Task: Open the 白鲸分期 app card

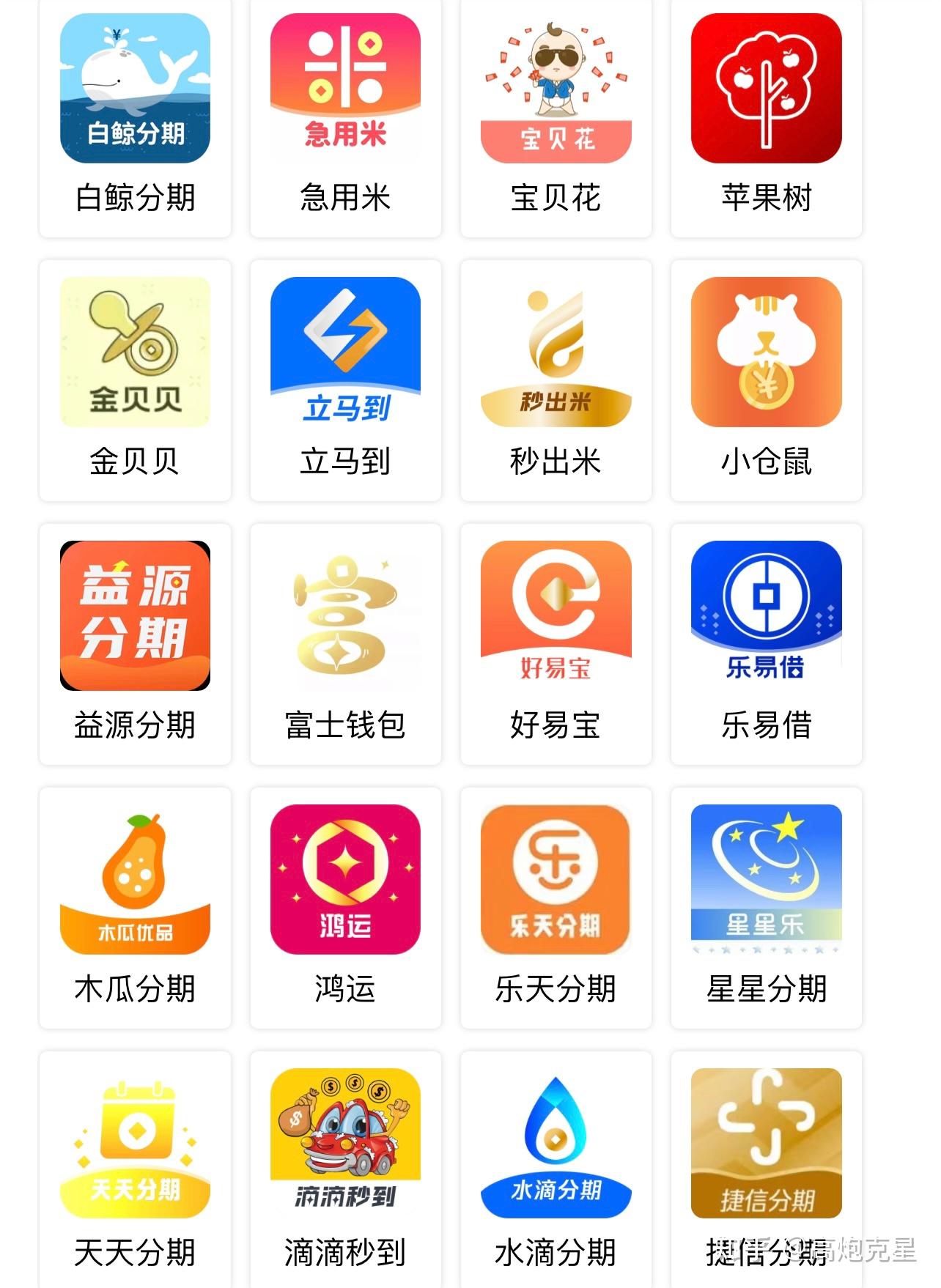Action: (135, 89)
